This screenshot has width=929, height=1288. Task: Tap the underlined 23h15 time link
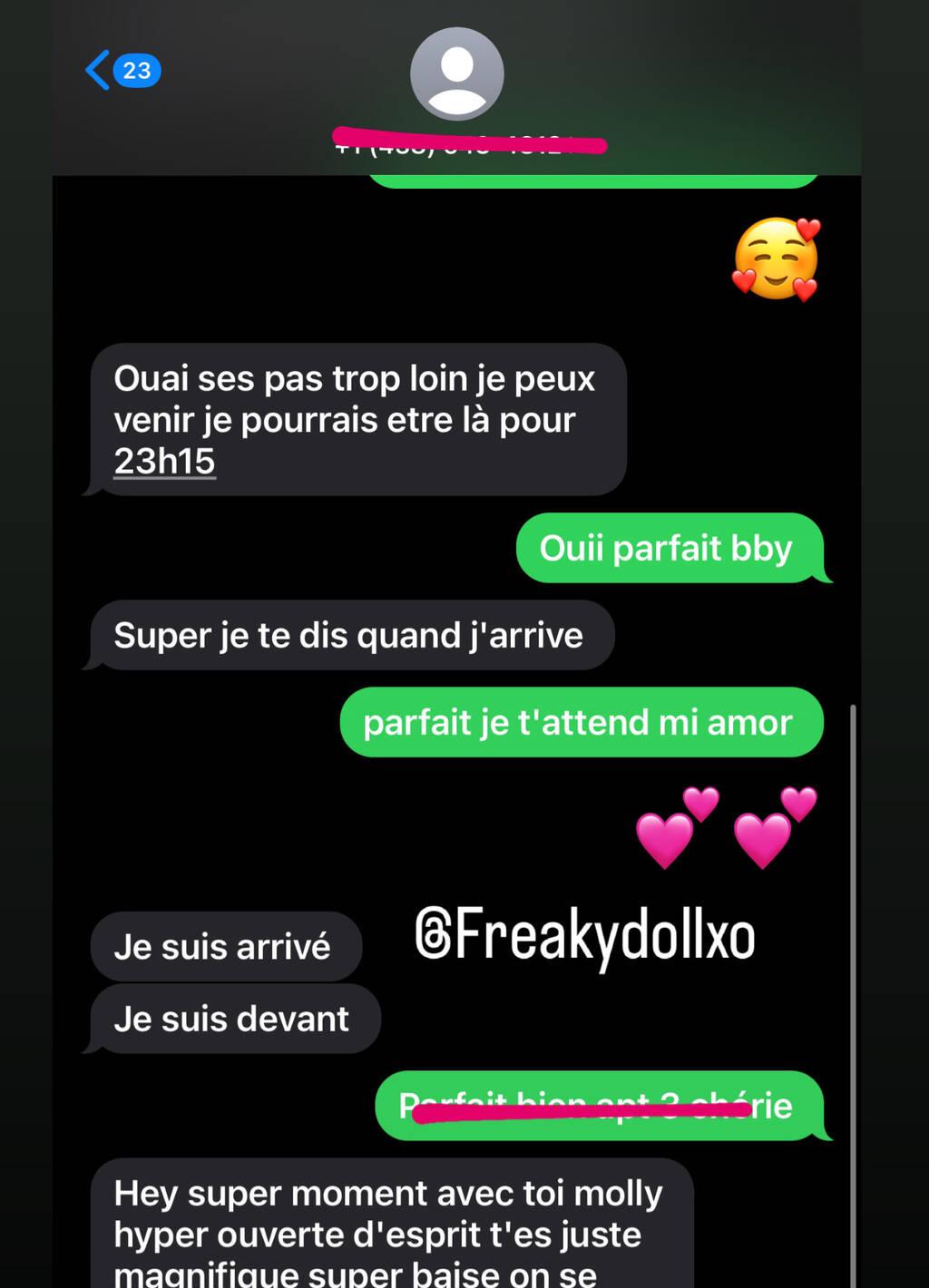[x=164, y=462]
